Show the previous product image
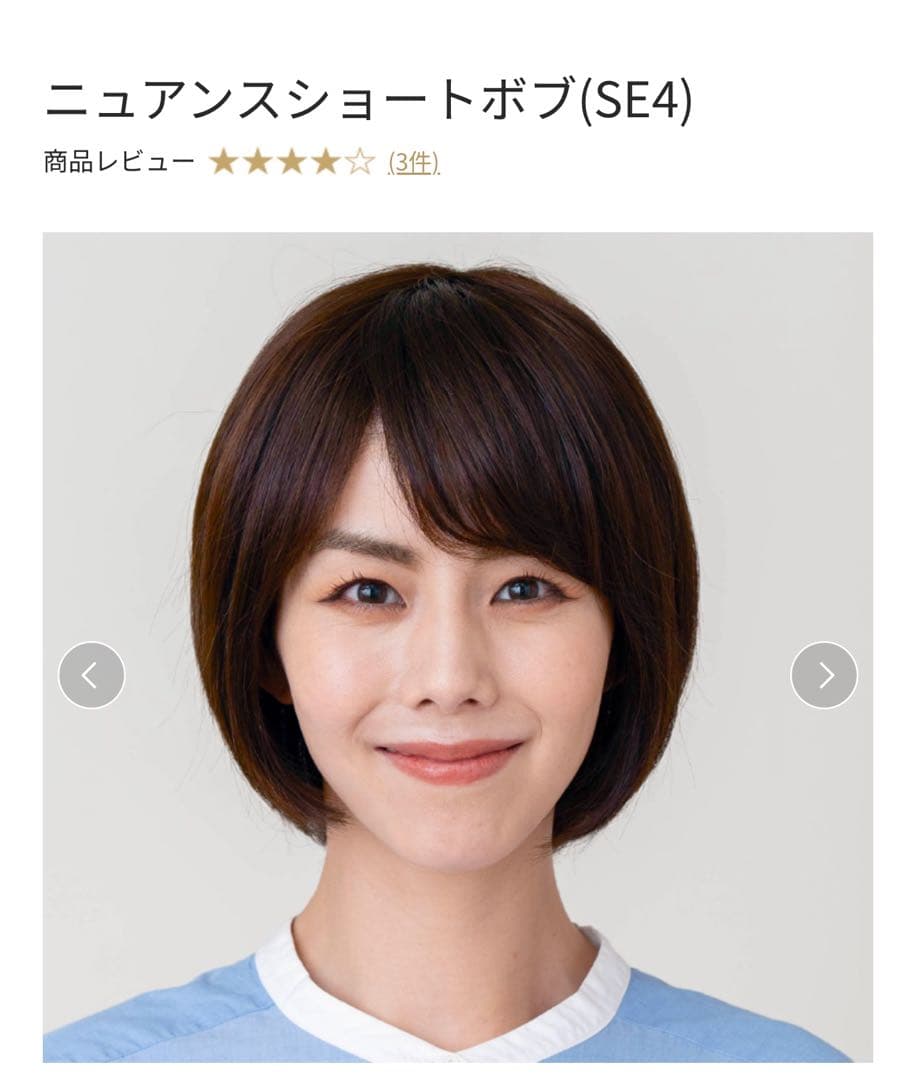 point(91,675)
